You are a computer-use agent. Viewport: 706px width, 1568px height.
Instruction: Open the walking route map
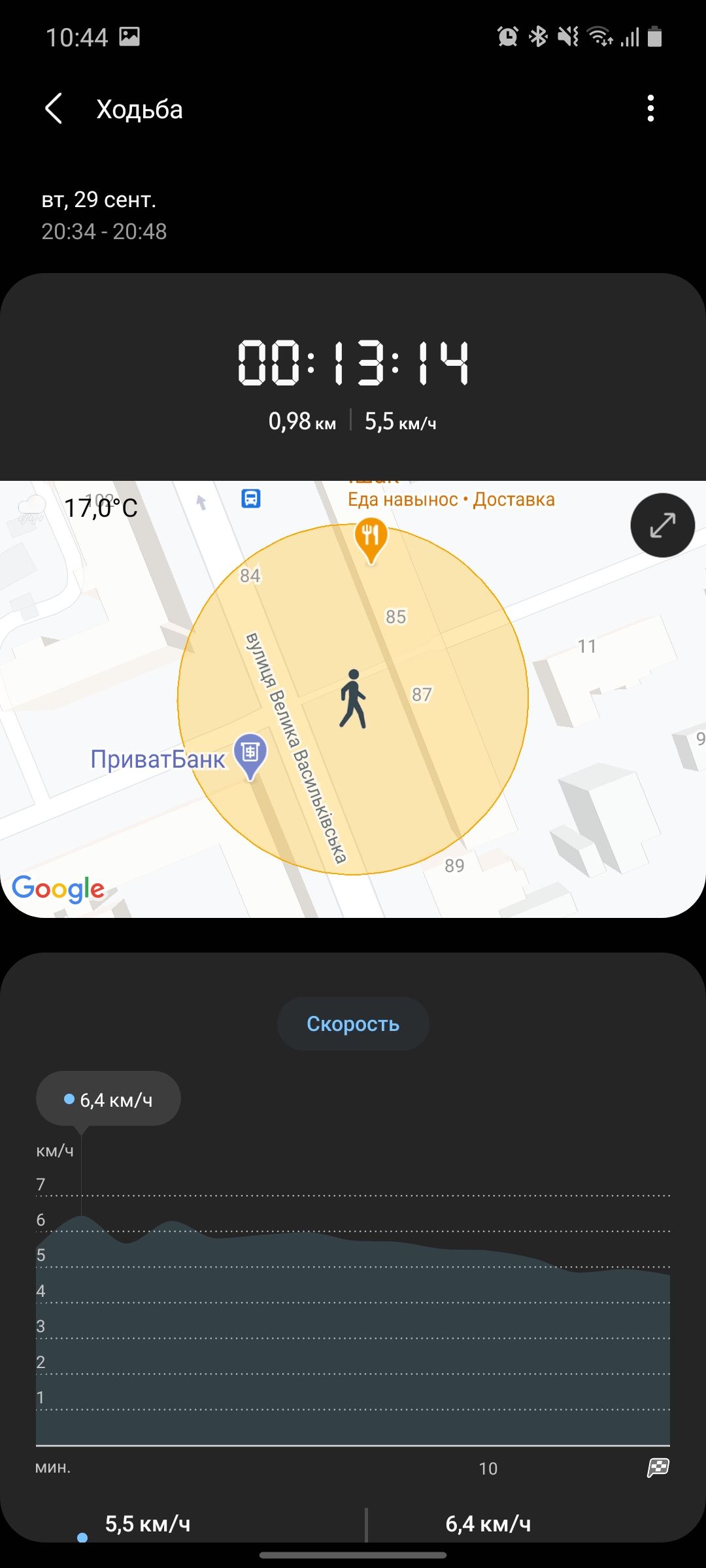pos(353,699)
